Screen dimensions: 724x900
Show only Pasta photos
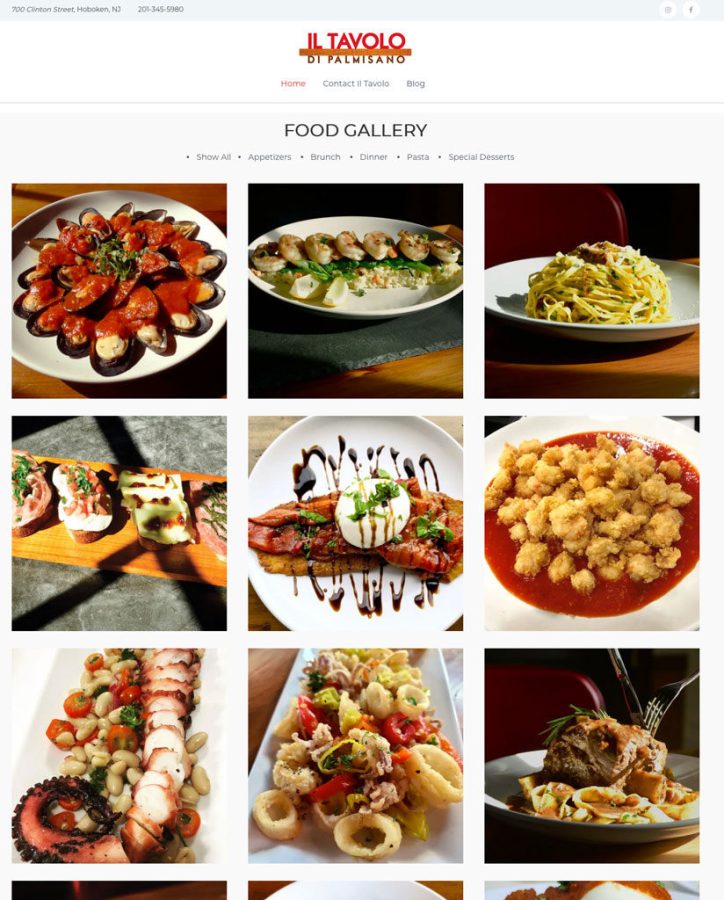(x=418, y=157)
